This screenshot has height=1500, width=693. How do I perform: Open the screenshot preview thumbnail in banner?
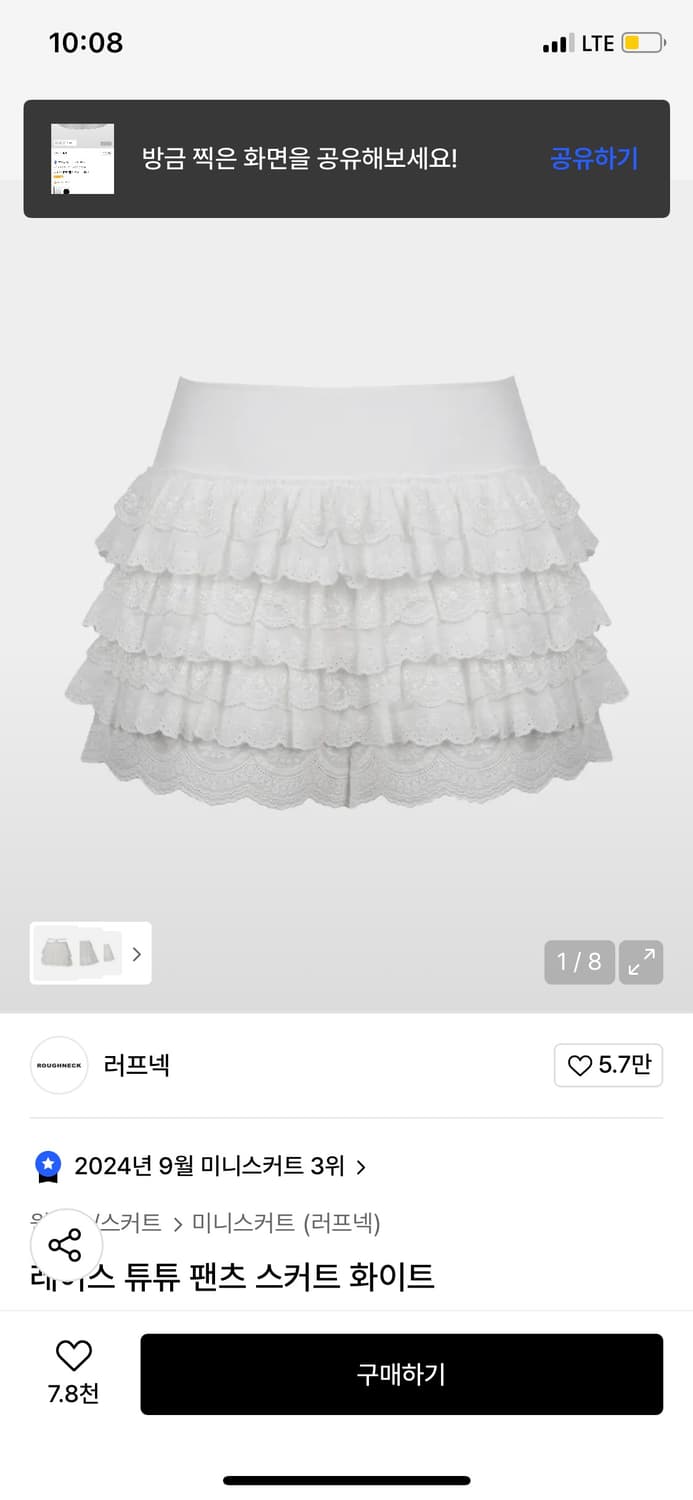82,159
